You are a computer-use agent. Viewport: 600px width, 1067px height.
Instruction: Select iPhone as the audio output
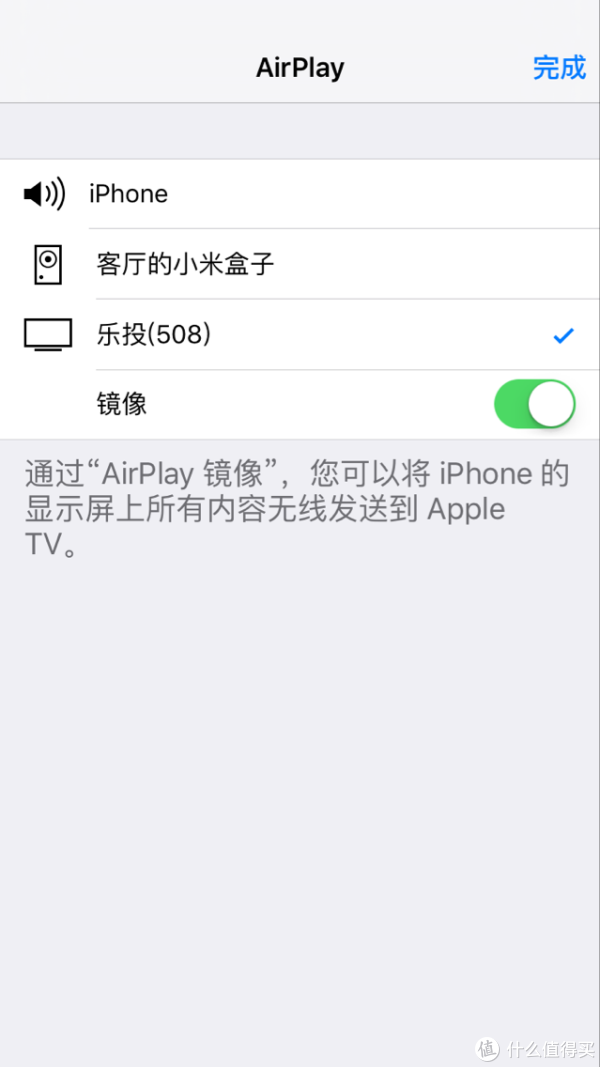coord(300,194)
